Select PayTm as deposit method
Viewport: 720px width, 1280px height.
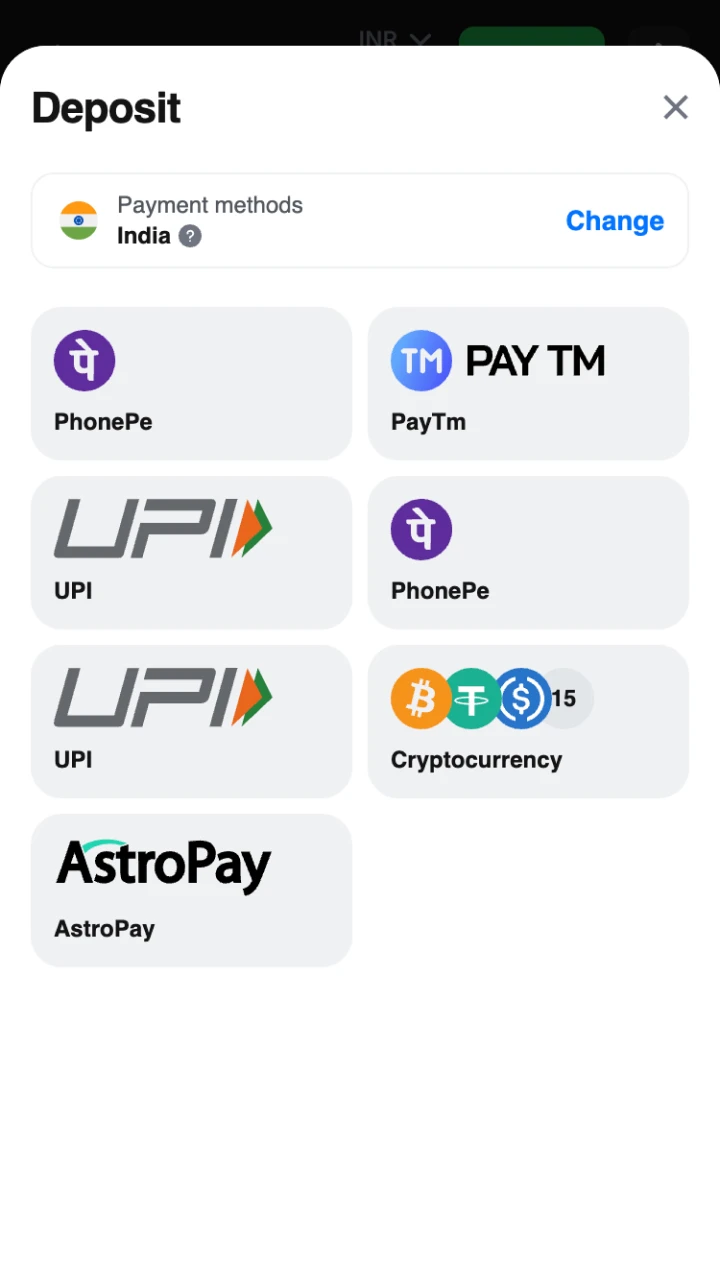(x=528, y=384)
